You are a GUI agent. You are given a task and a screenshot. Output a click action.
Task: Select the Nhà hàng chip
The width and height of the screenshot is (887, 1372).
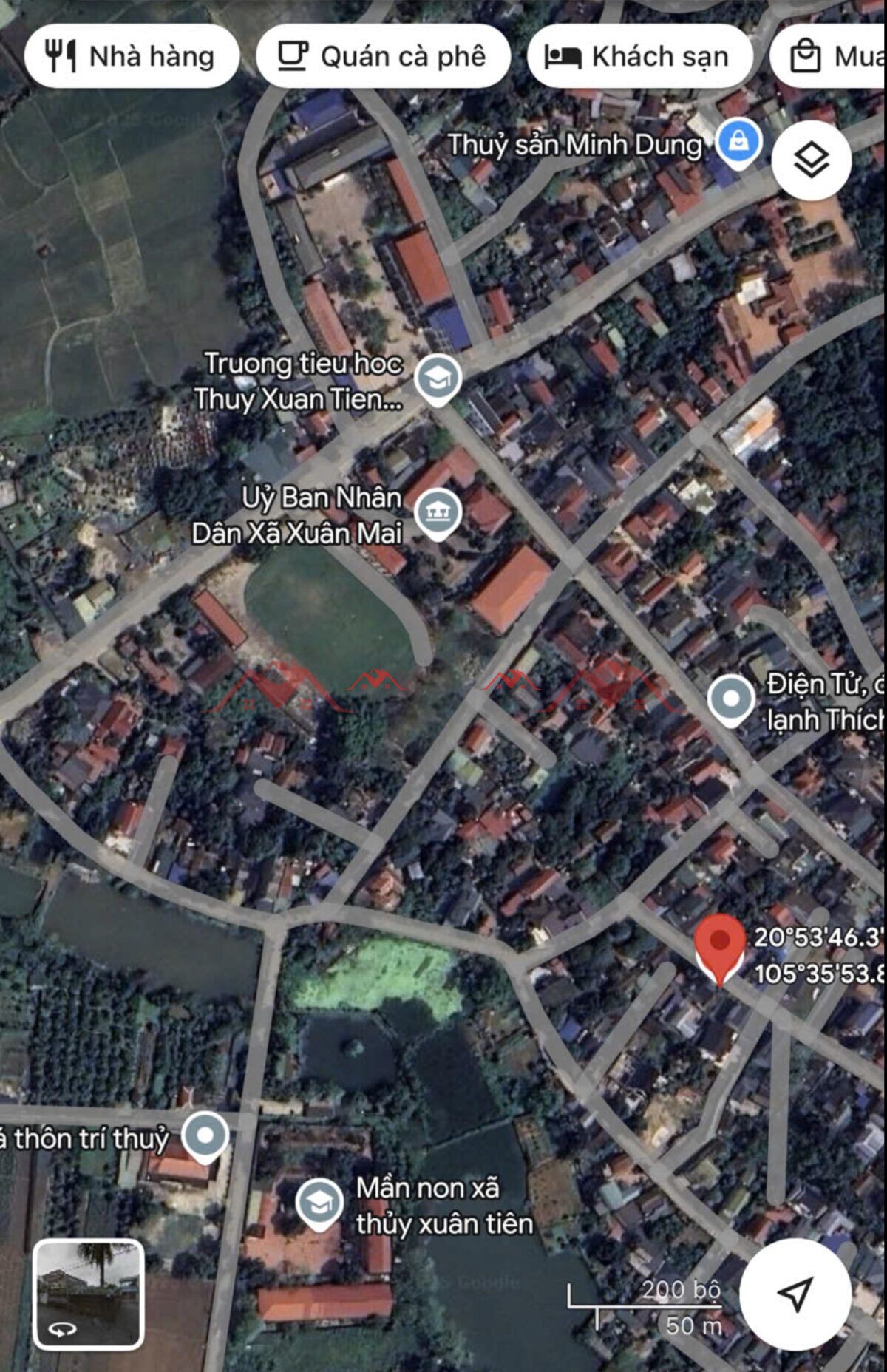click(132, 56)
